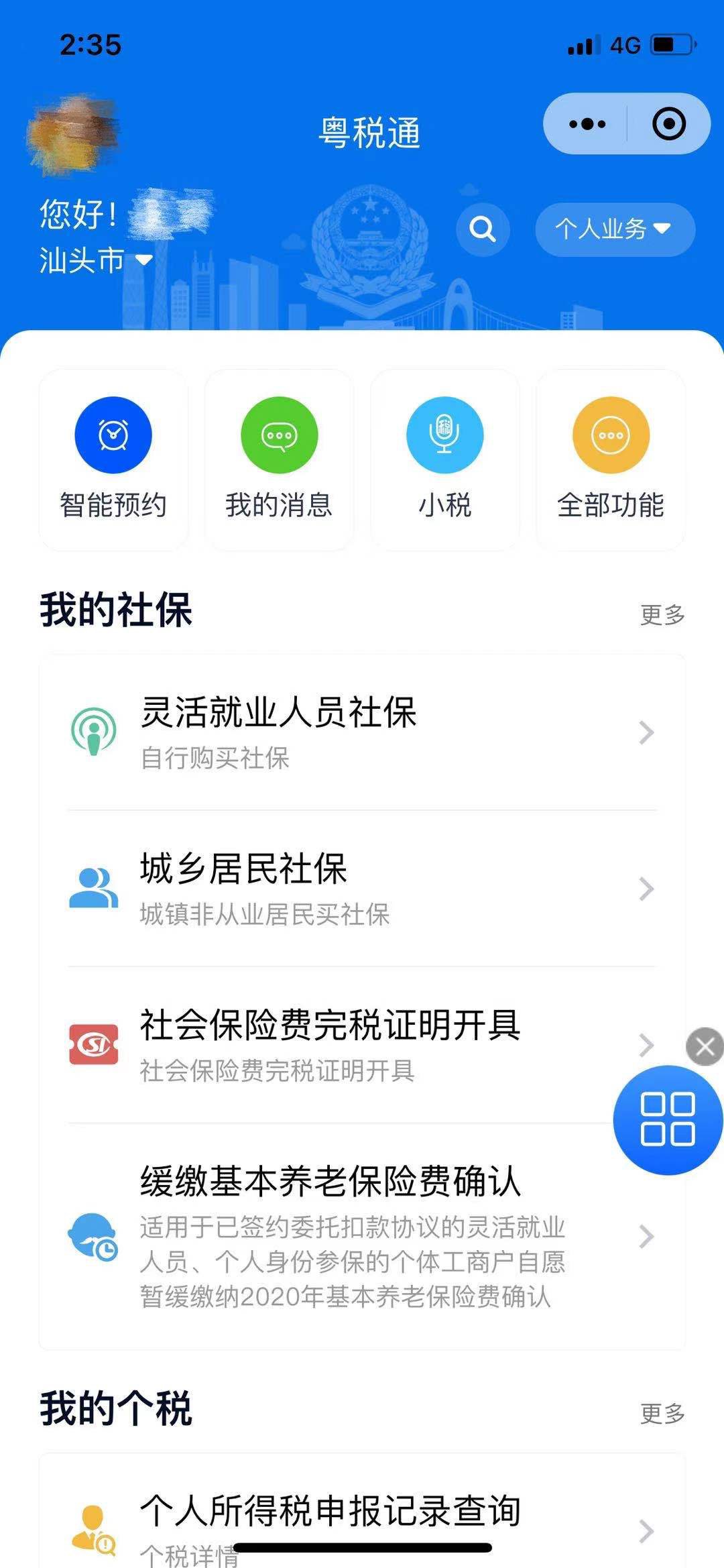Image resolution: width=724 pixels, height=1568 pixels.
Task: Close the mini program via circle icon
Action: pyautogui.click(x=668, y=124)
